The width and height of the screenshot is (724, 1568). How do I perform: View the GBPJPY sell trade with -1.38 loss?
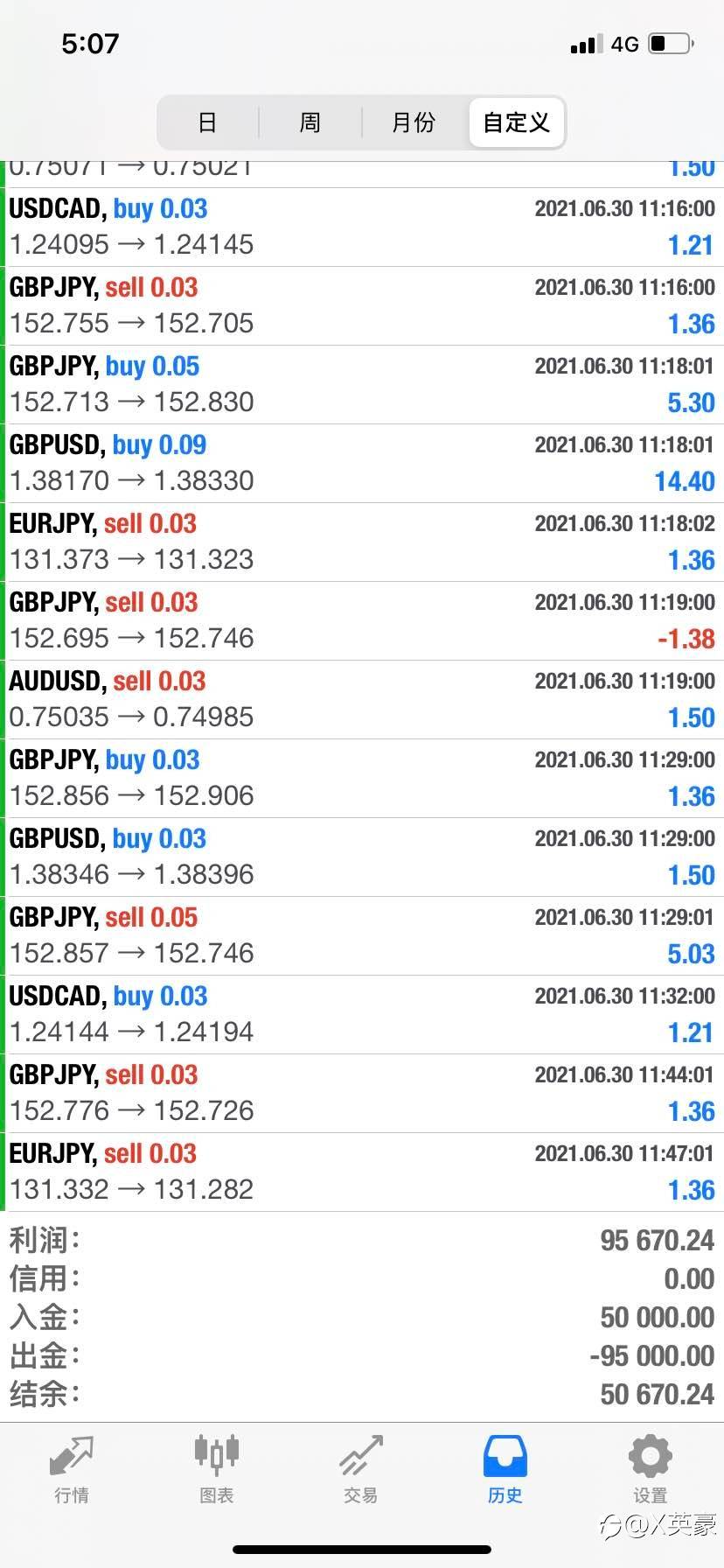coord(362,620)
